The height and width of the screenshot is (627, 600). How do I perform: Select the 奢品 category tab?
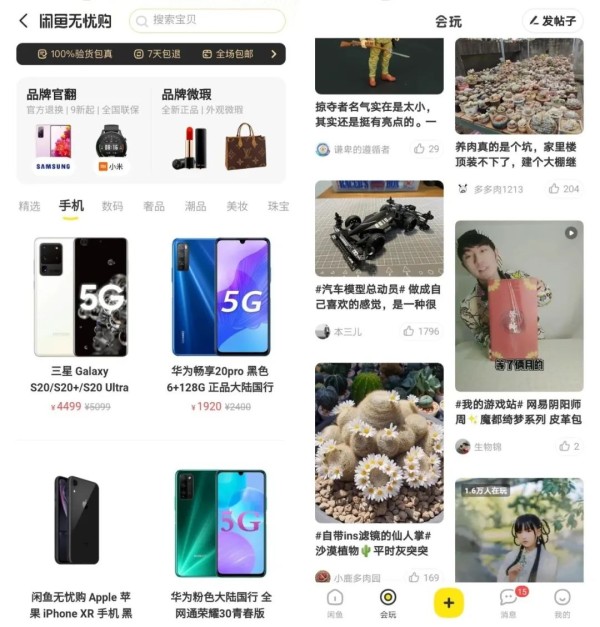click(x=154, y=206)
